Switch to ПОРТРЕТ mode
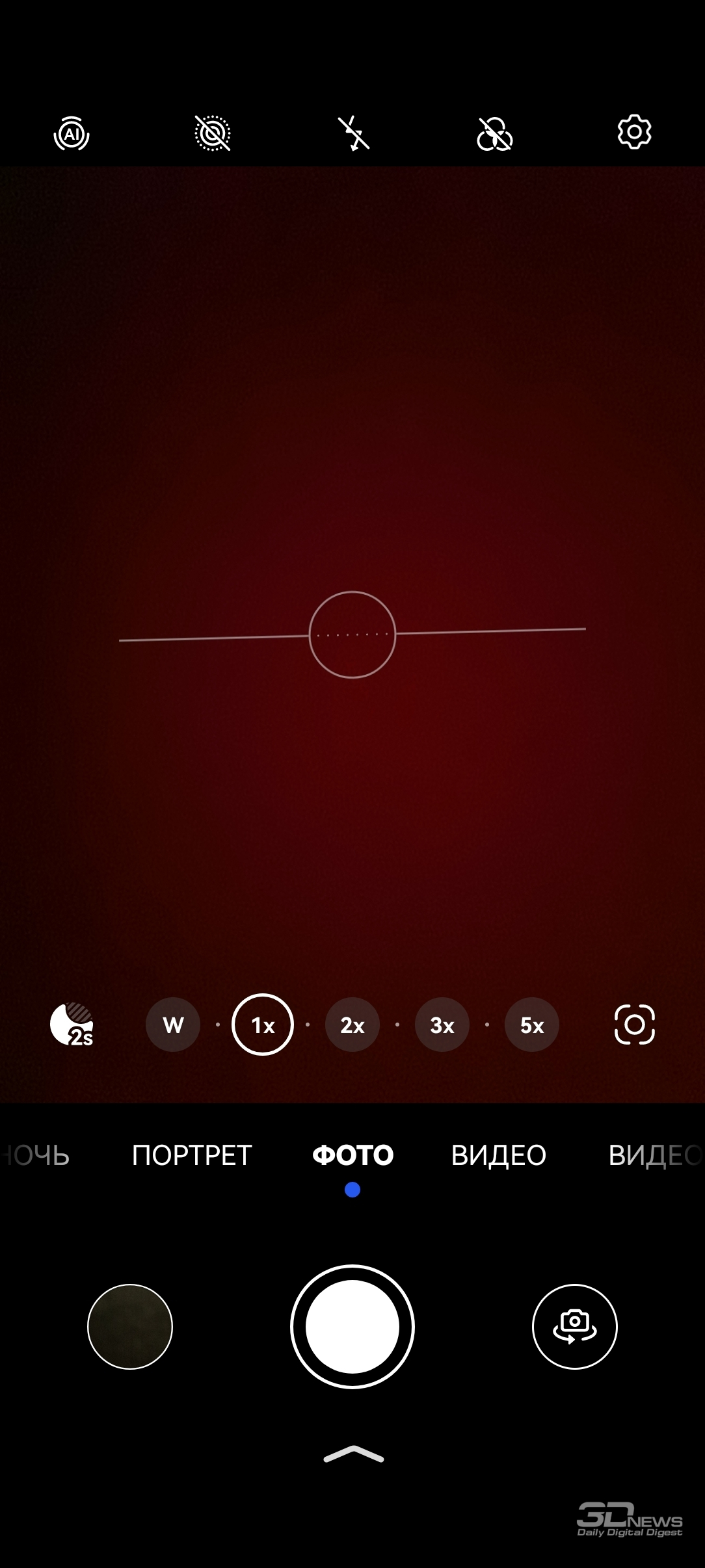This screenshot has height=1568, width=705. click(192, 1155)
